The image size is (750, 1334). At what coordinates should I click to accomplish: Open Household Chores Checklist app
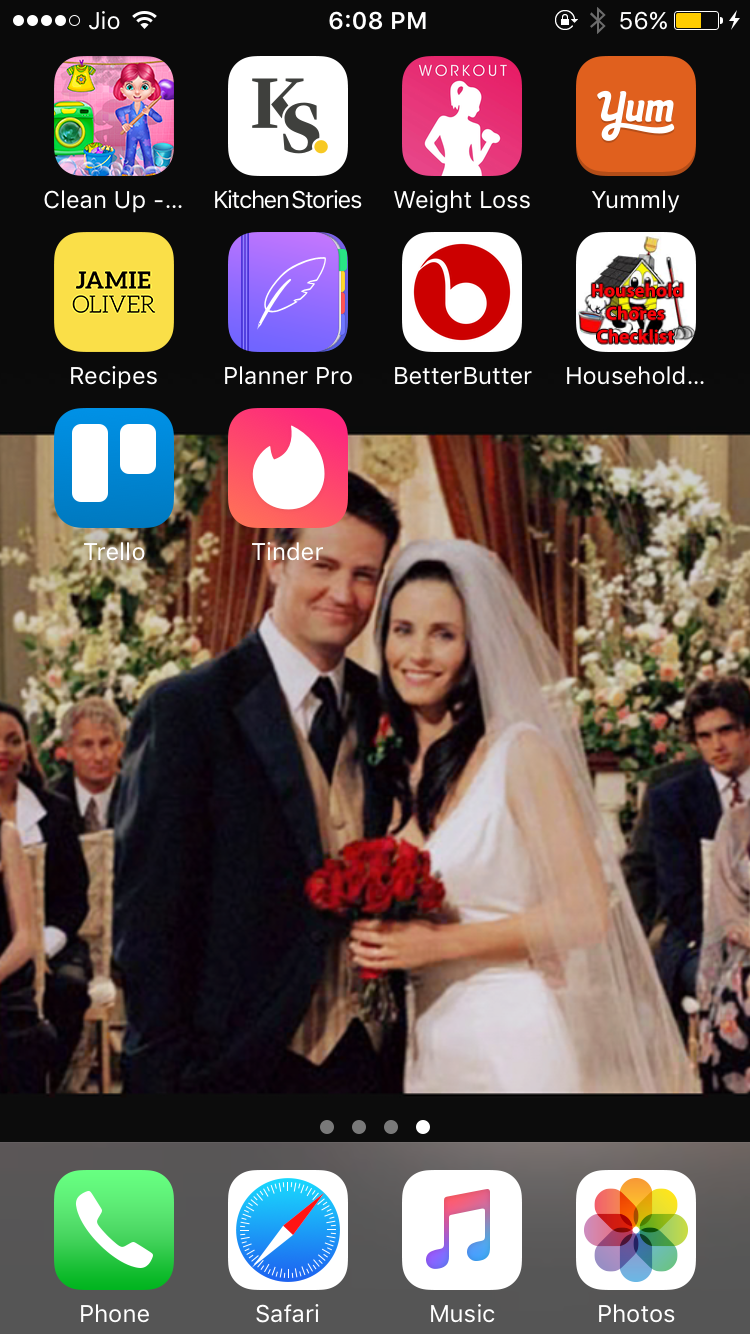[x=636, y=292]
